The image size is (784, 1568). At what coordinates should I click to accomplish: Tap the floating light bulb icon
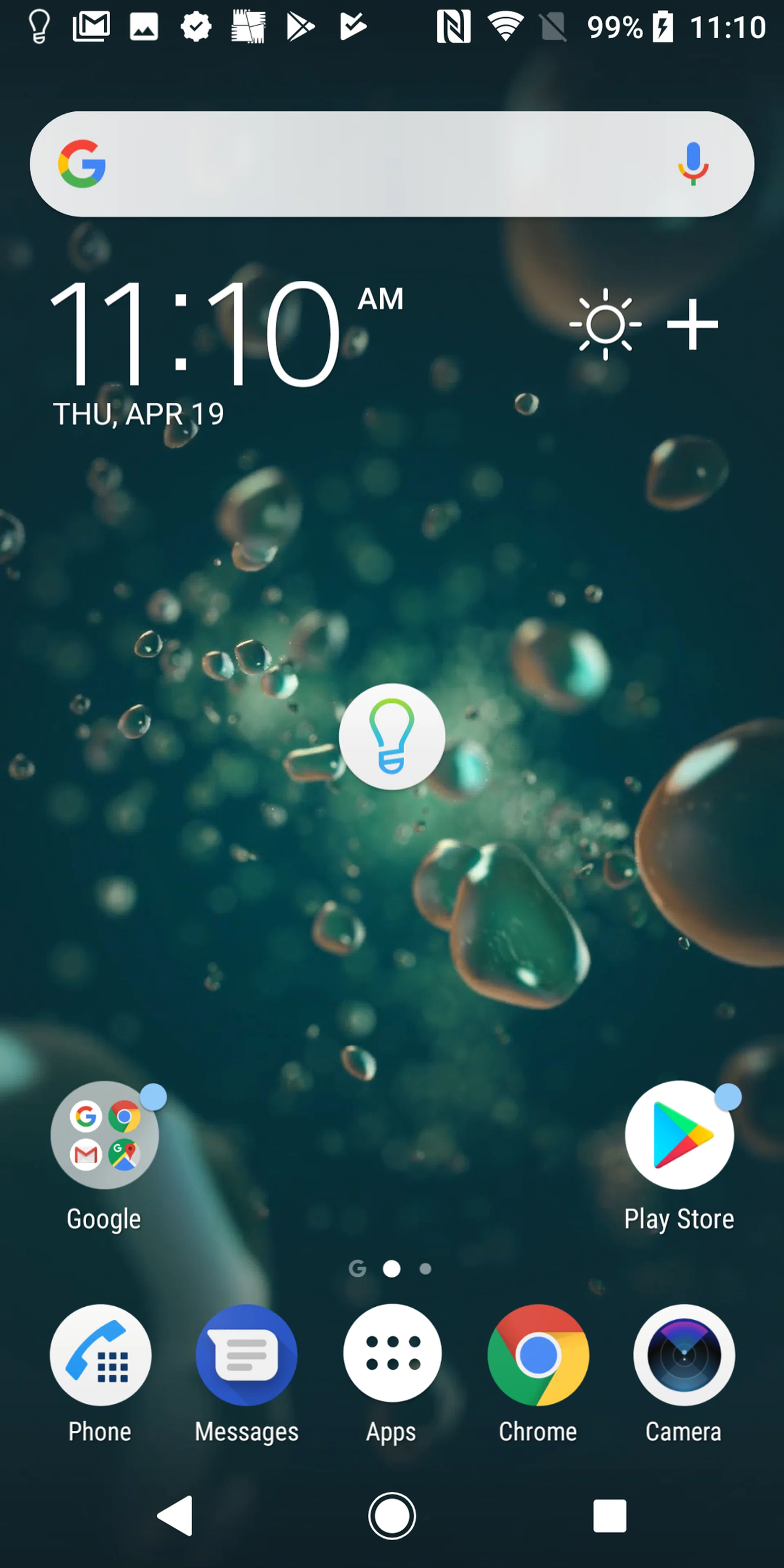(392, 737)
